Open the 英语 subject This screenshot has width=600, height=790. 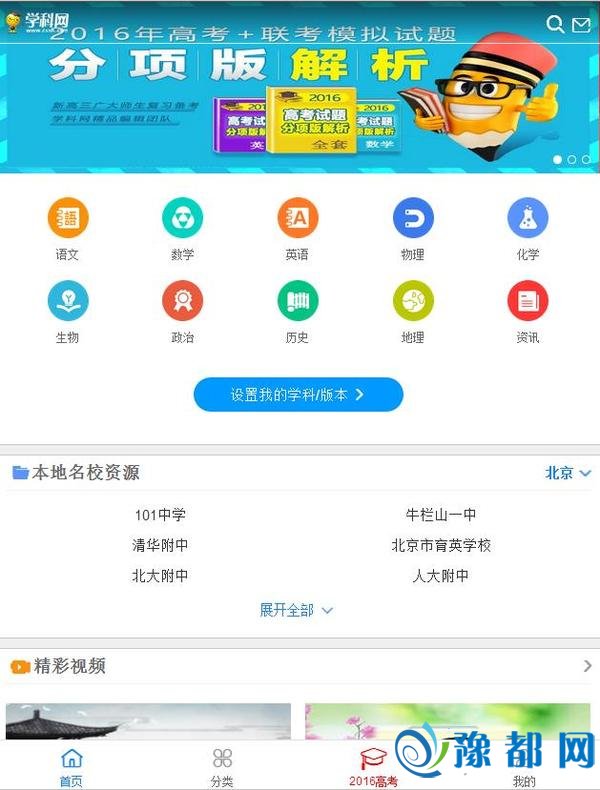[x=297, y=218]
